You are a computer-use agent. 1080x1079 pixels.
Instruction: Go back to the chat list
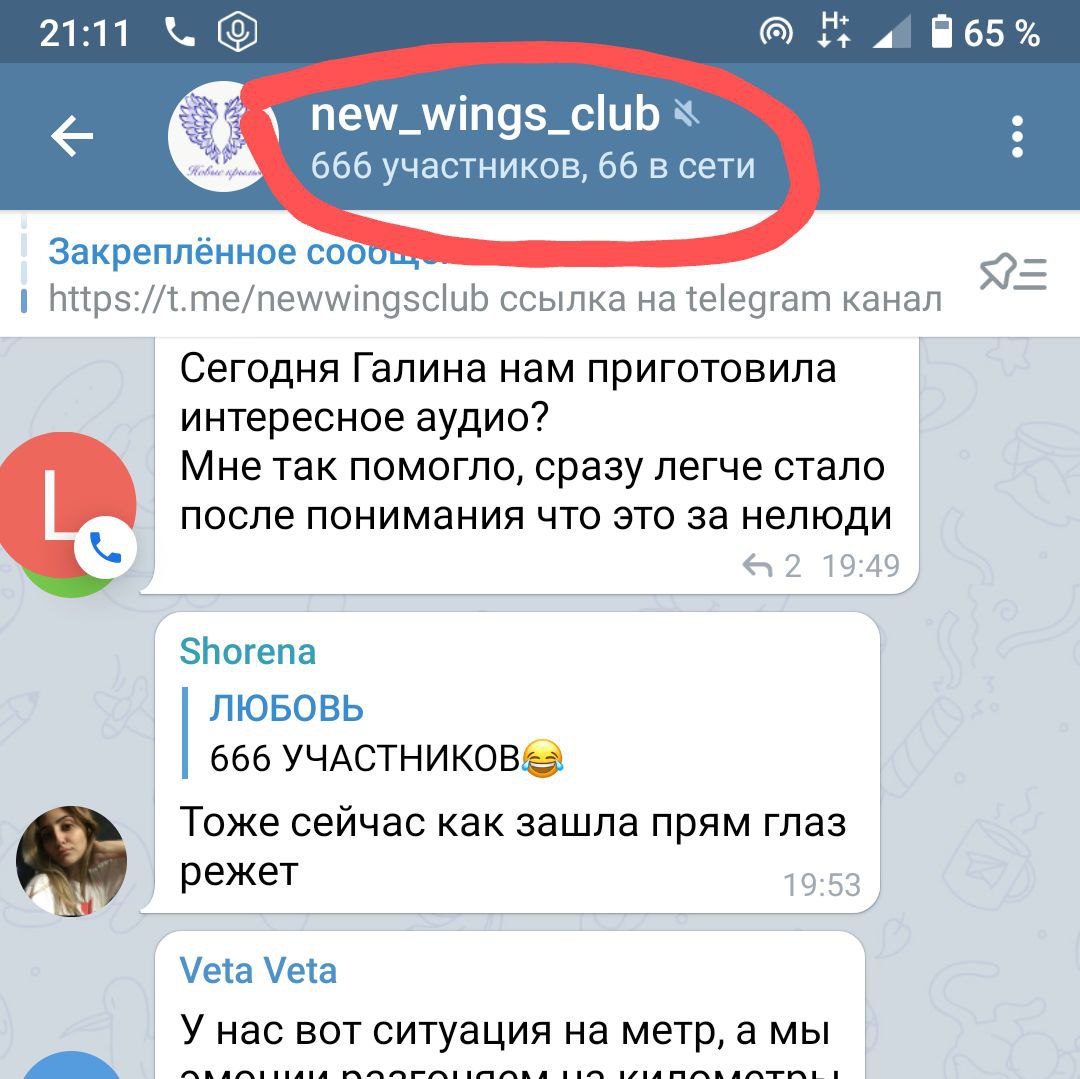pyautogui.click(x=72, y=137)
